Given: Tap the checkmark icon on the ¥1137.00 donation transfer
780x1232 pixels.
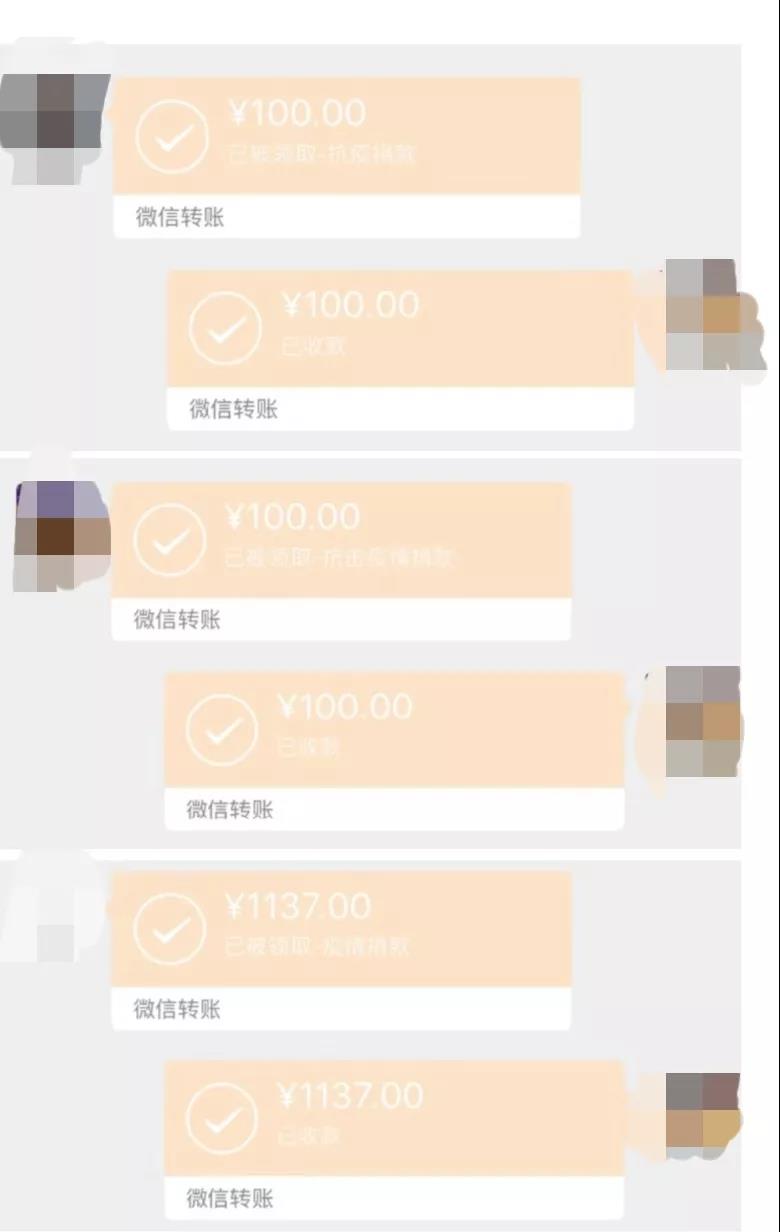Looking at the screenshot, I should (x=167, y=929).
